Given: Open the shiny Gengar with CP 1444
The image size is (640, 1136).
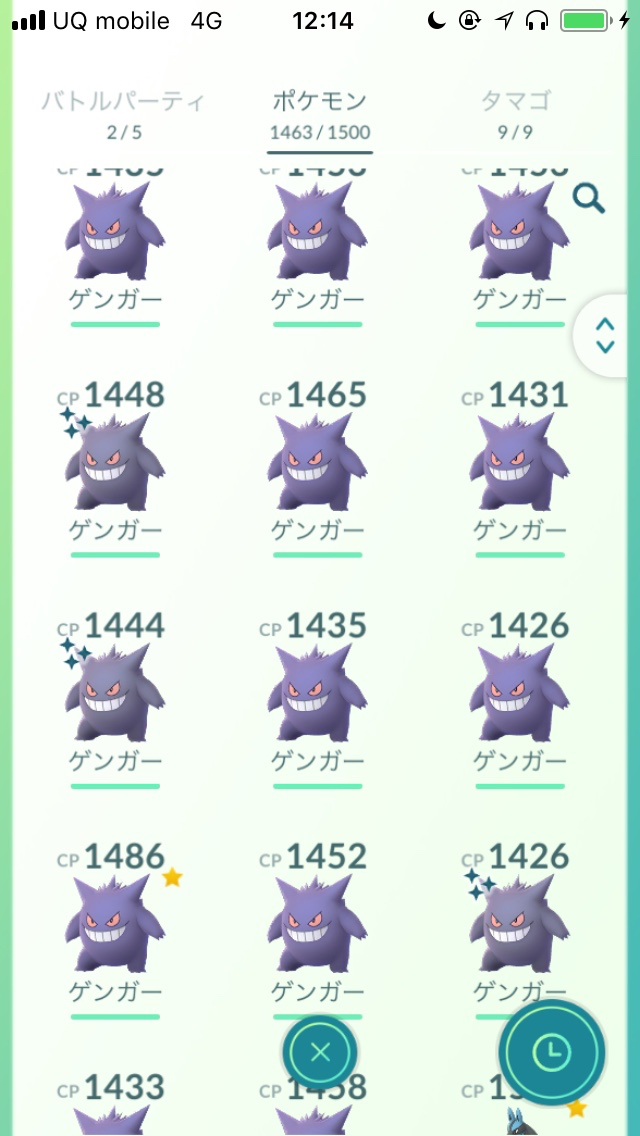Looking at the screenshot, I should pos(115,694).
